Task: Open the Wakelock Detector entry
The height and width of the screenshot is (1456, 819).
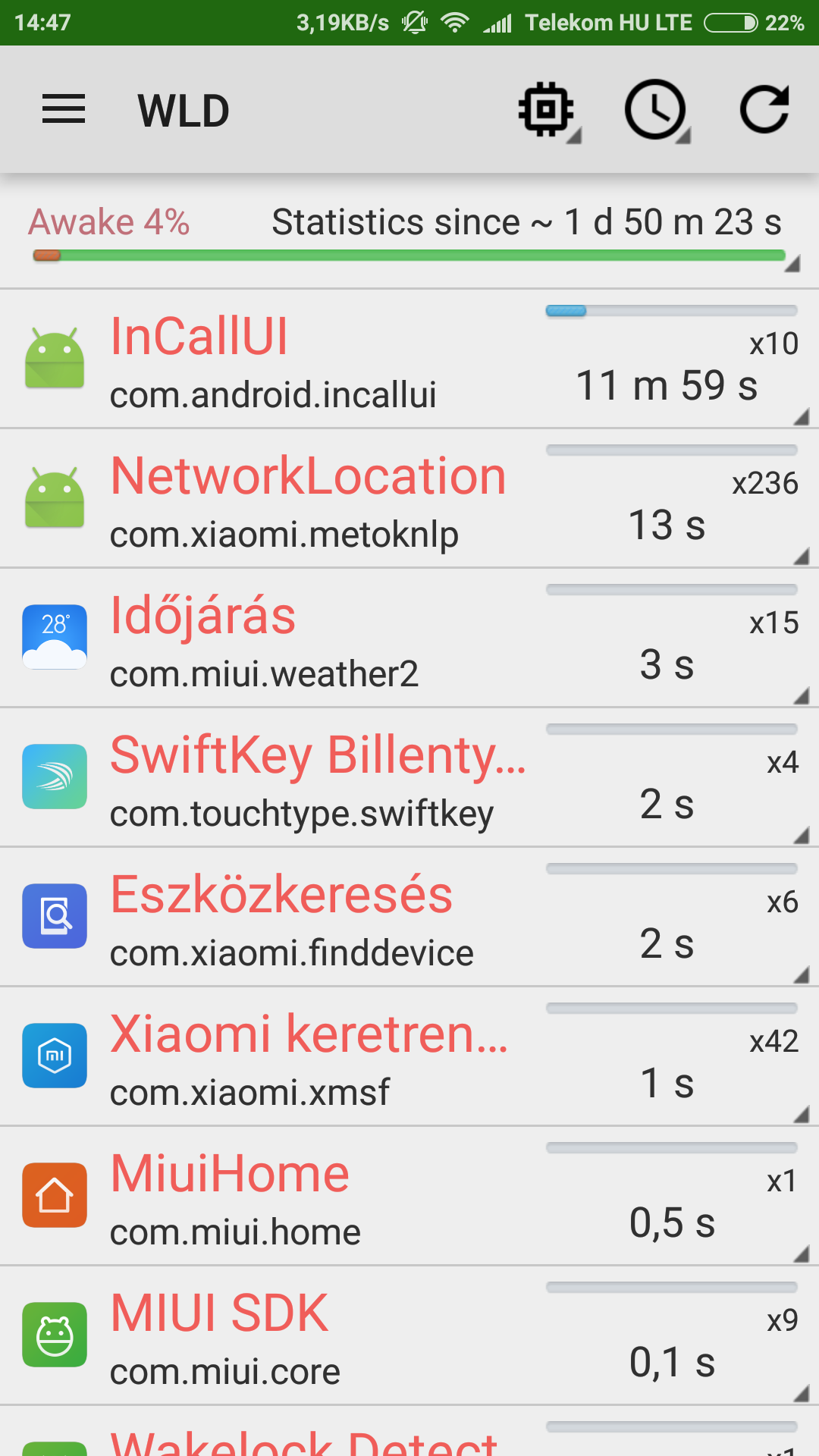Action: [x=409, y=1432]
